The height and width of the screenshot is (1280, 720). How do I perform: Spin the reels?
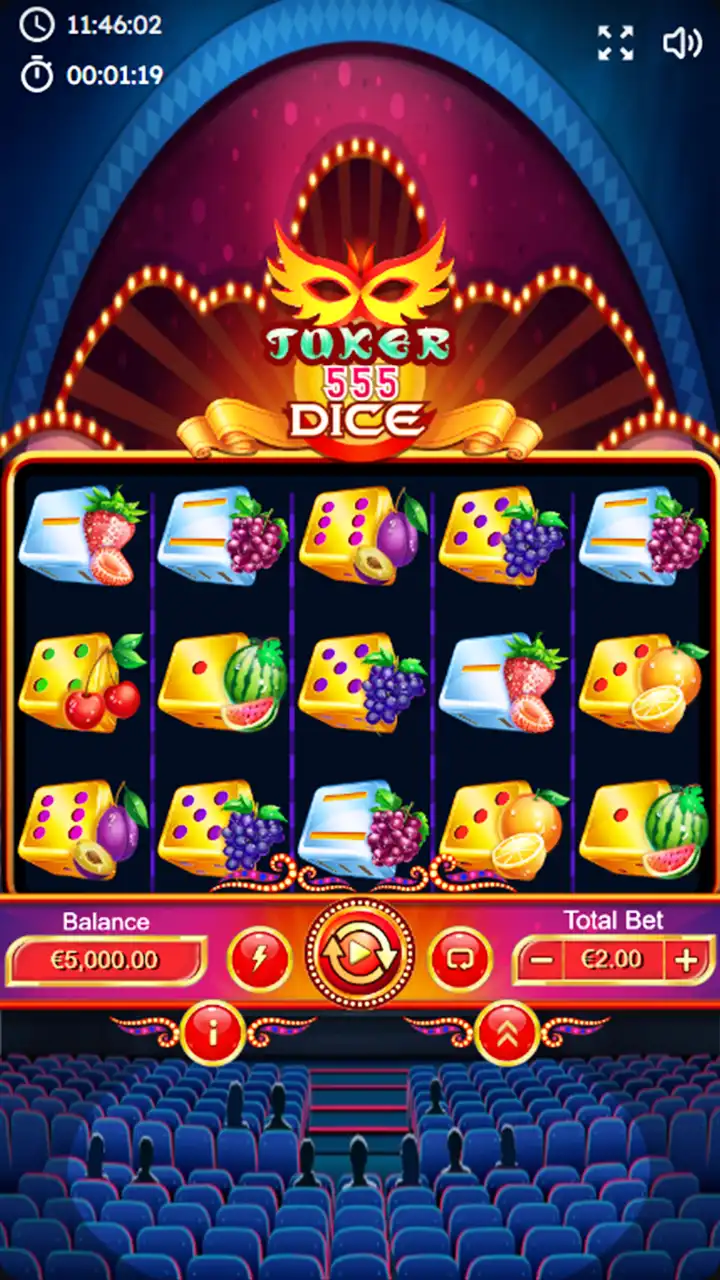(360, 957)
